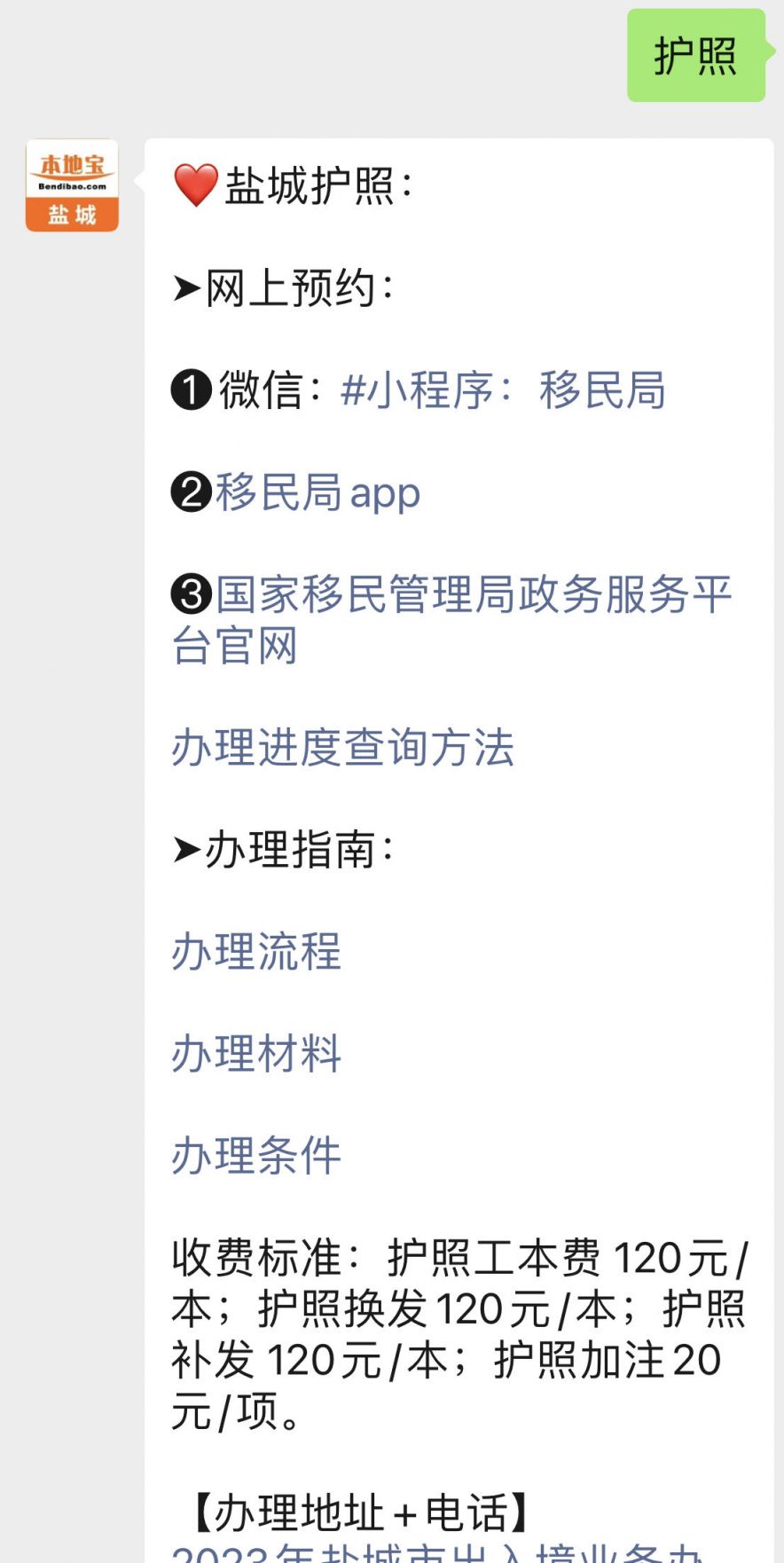
Task: Open the 2023年盐城市出入境 address link
Action: click(x=438, y=1552)
